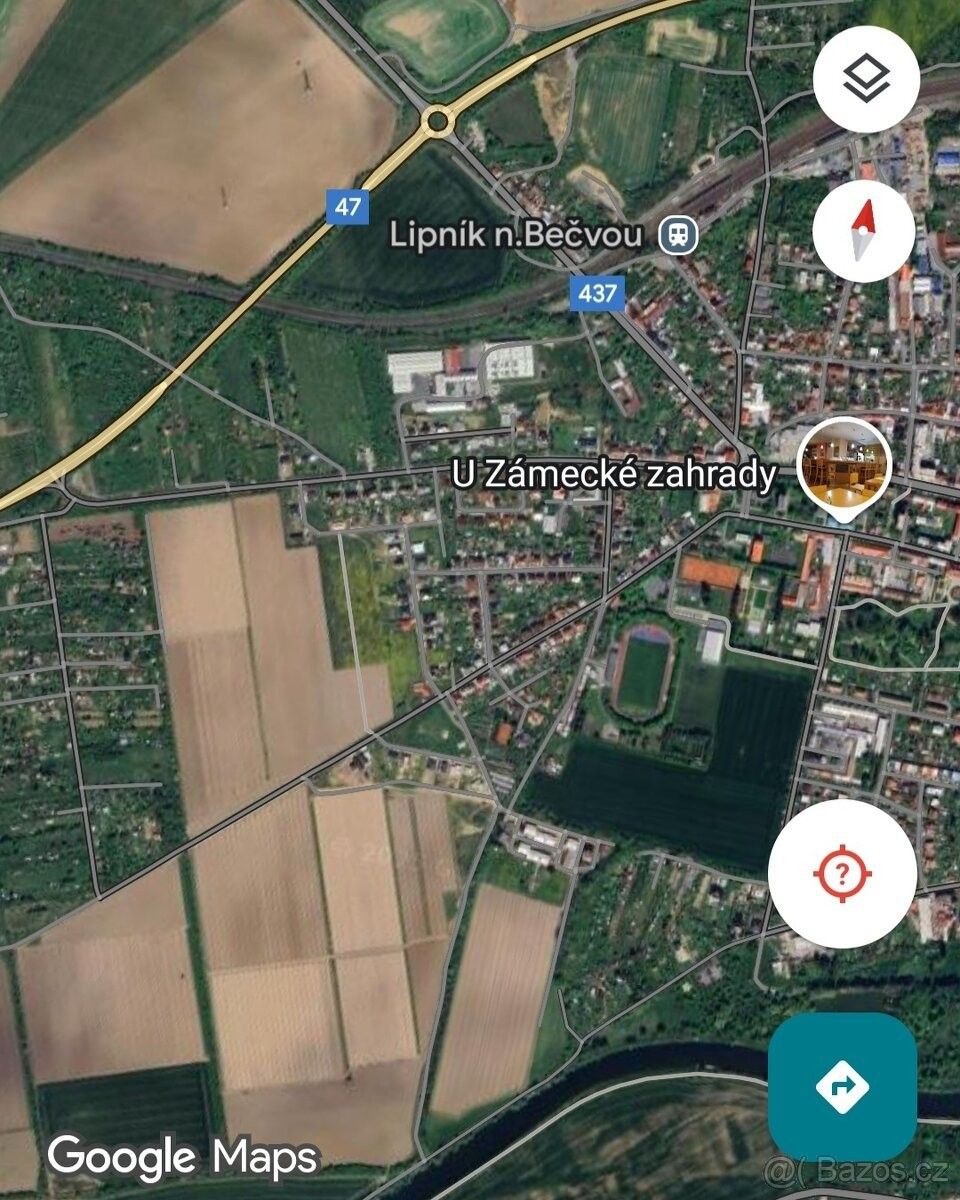Click the route 47 road shield

[348, 208]
